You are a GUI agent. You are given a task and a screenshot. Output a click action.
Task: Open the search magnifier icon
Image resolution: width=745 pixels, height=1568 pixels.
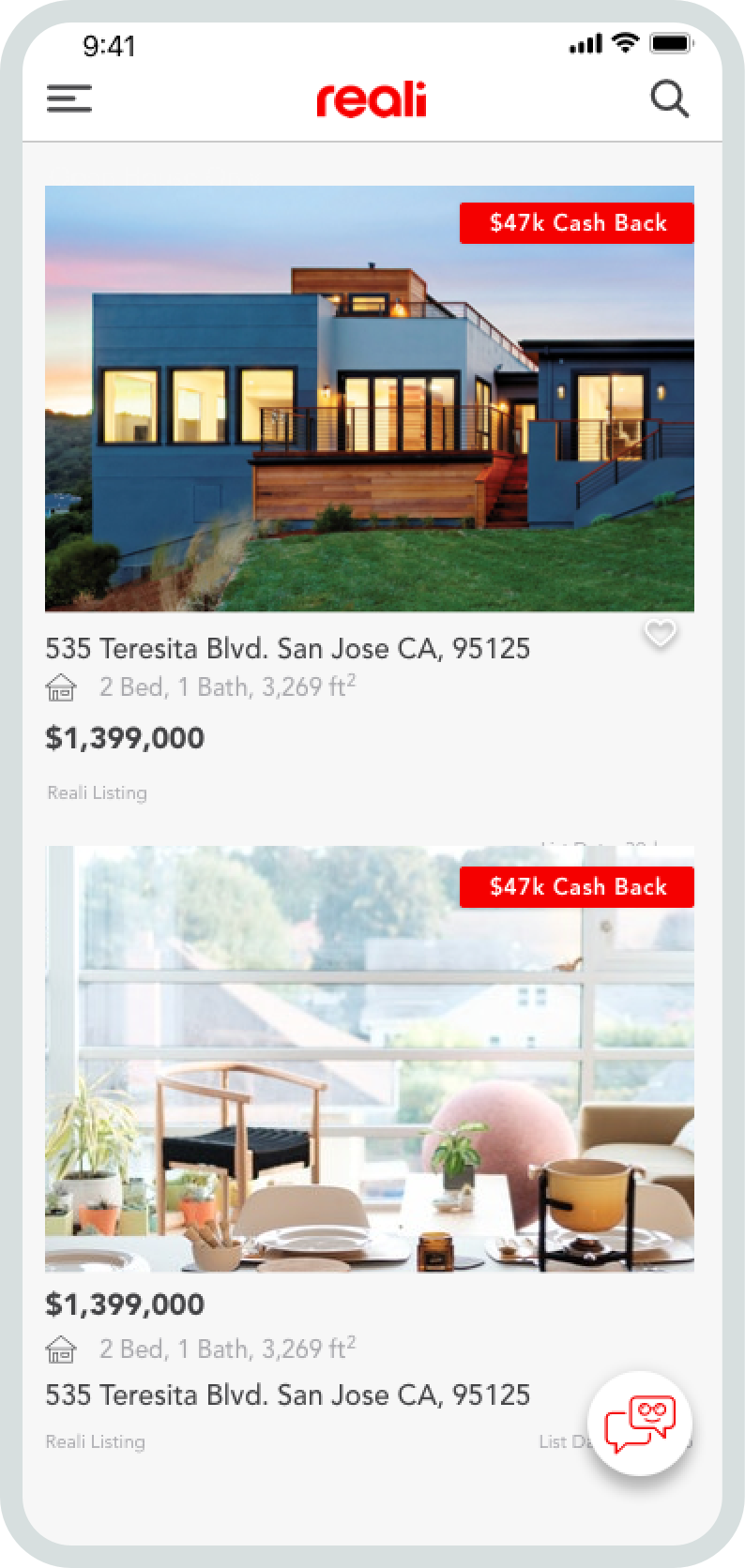coord(670,98)
